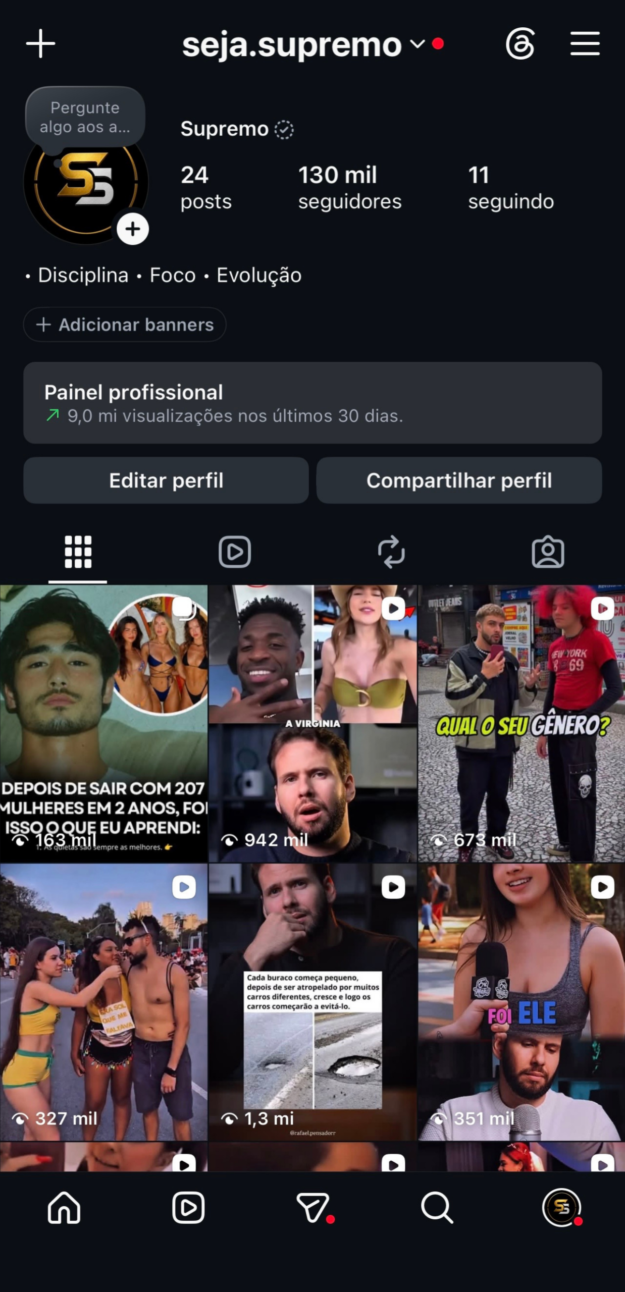The image size is (625, 1292).
Task: View the 130 mil seguidores list
Action: coord(350,188)
